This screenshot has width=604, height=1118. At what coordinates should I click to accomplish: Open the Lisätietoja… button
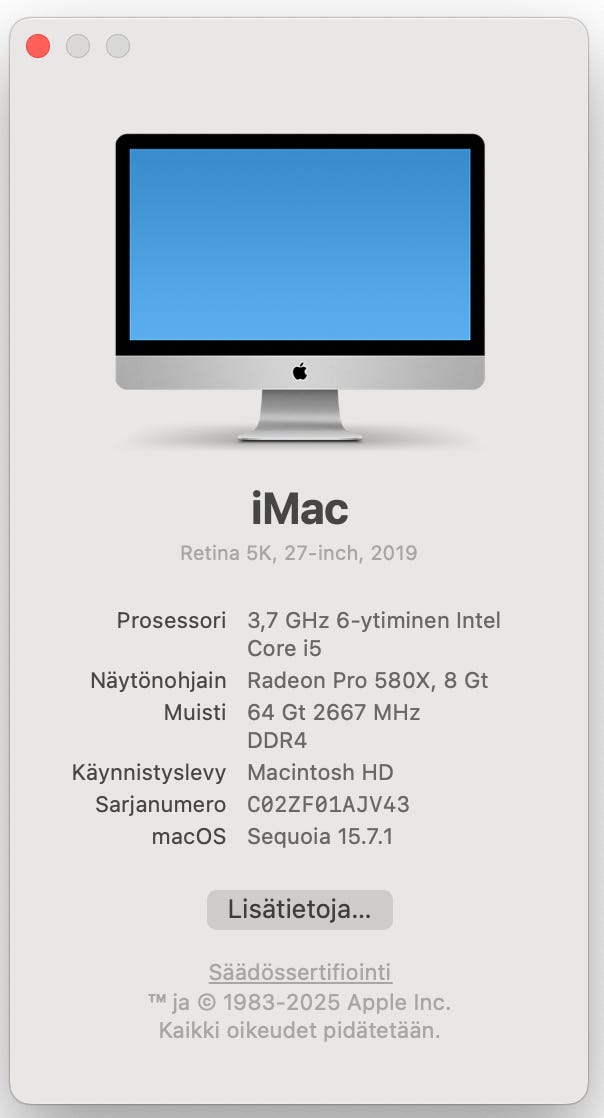point(300,910)
